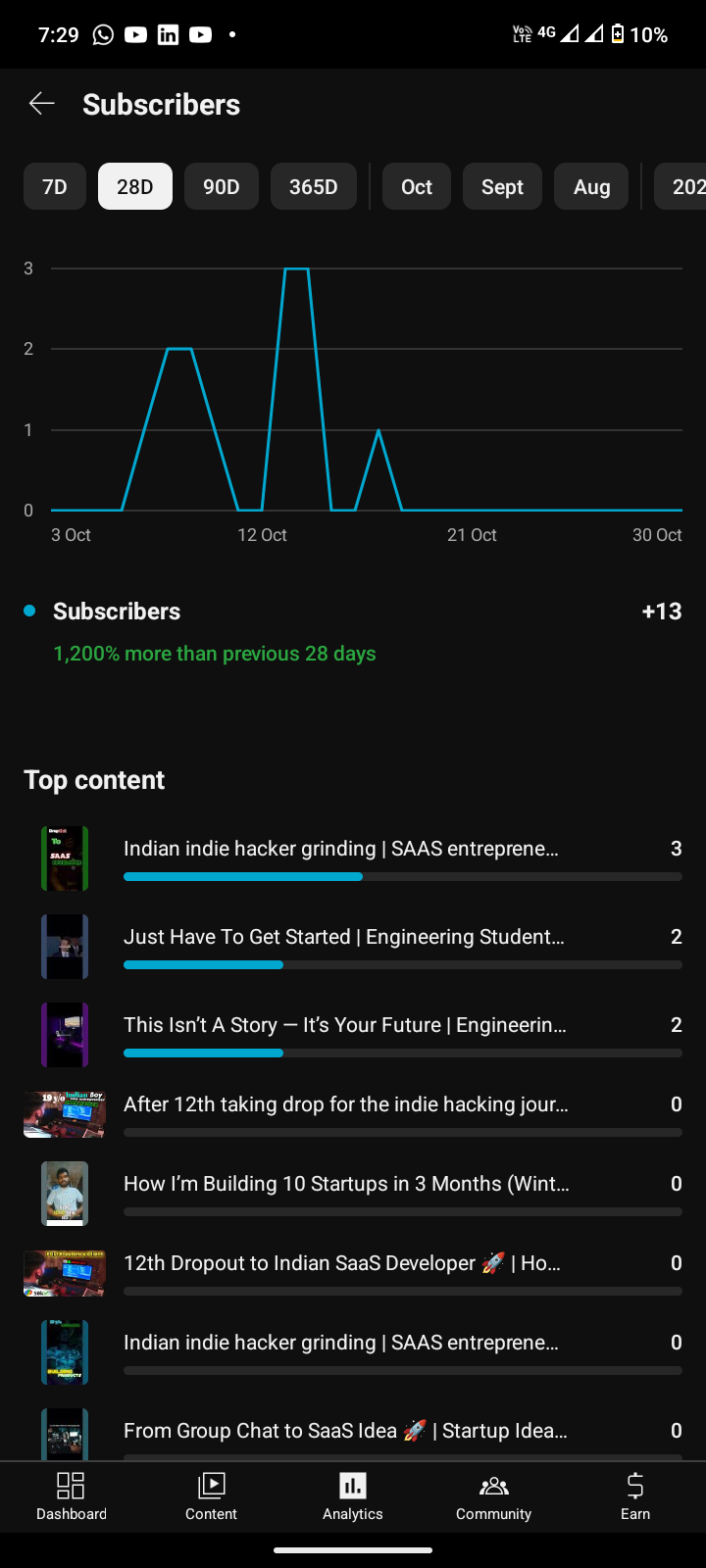Choose the Aug month chip

(591, 186)
